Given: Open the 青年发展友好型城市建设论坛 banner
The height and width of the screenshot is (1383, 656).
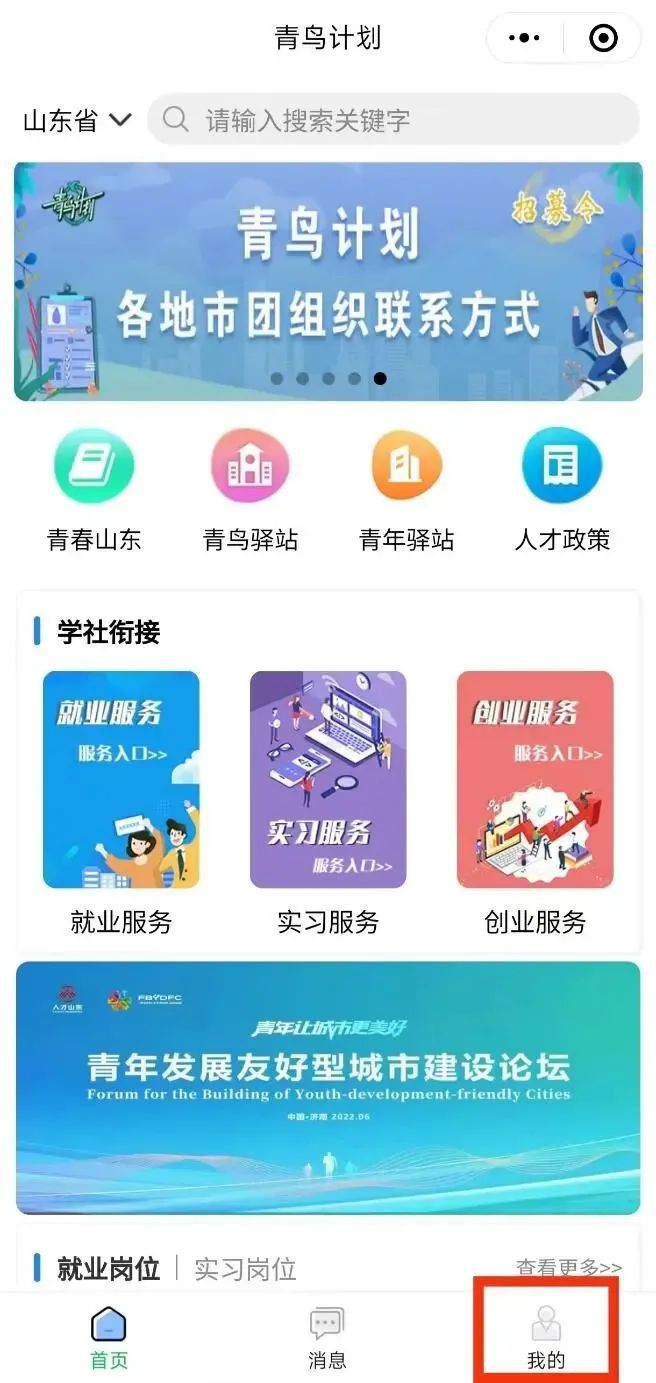Looking at the screenshot, I should [328, 1087].
